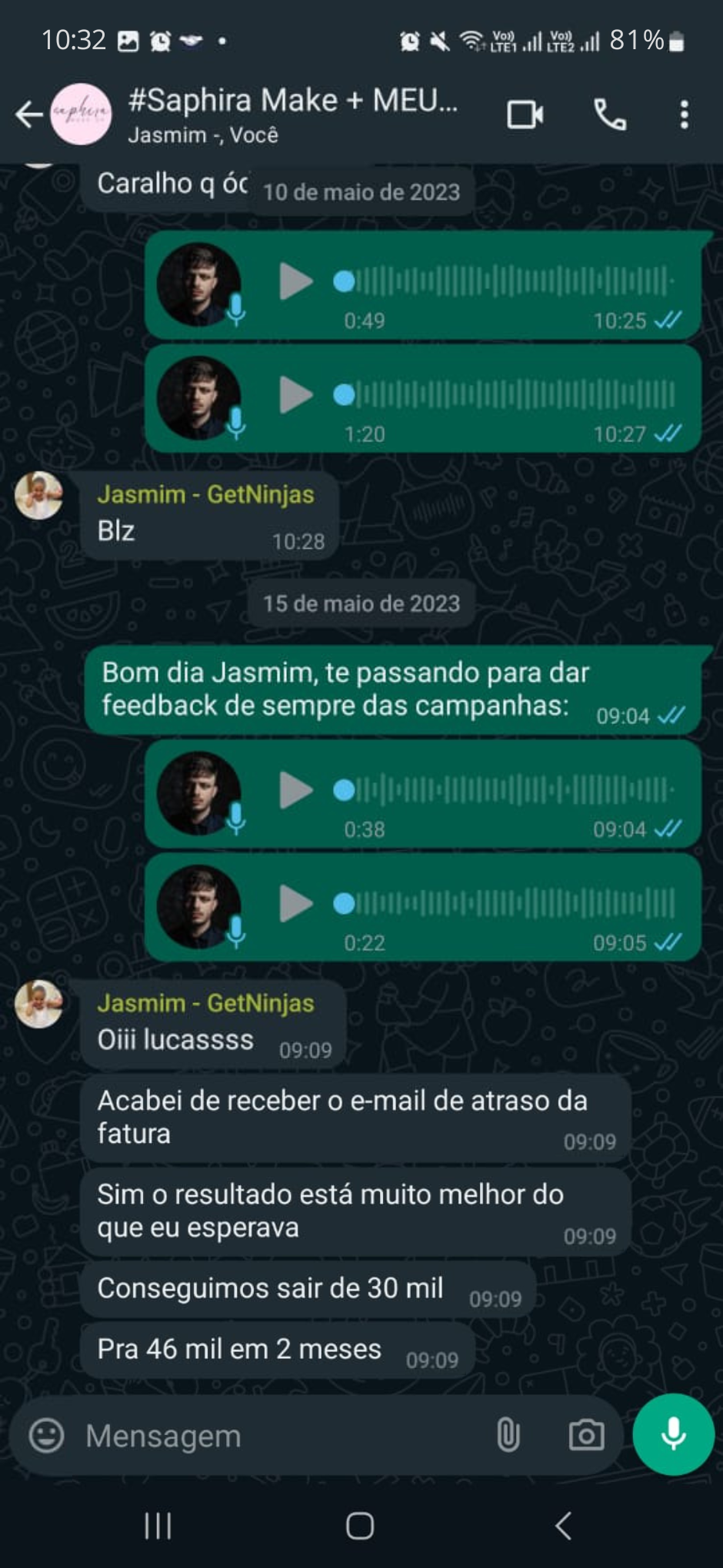Play the 0:38 voice message

[x=295, y=790]
